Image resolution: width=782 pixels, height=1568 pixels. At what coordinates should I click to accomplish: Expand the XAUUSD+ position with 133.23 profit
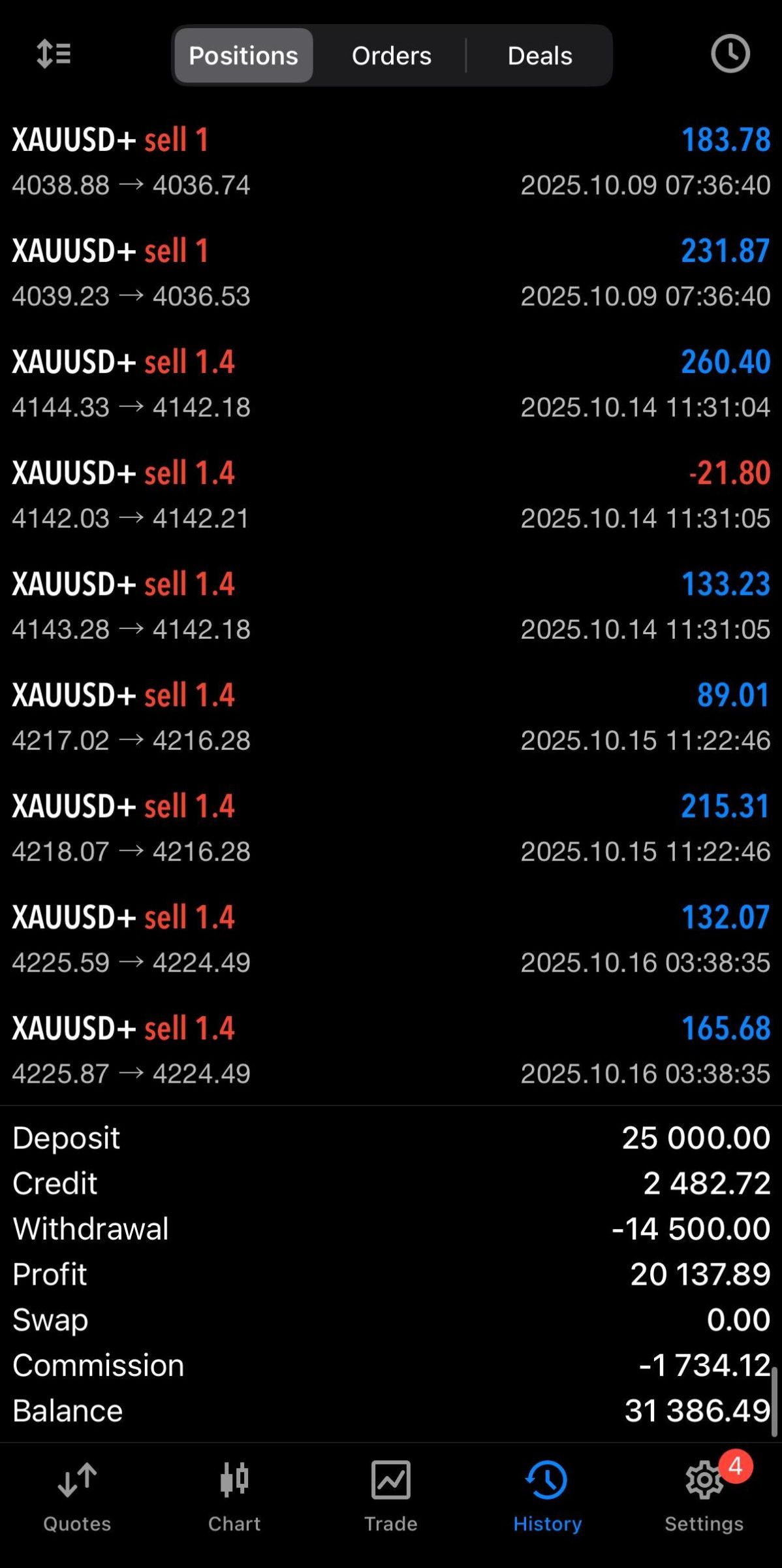coord(391,606)
